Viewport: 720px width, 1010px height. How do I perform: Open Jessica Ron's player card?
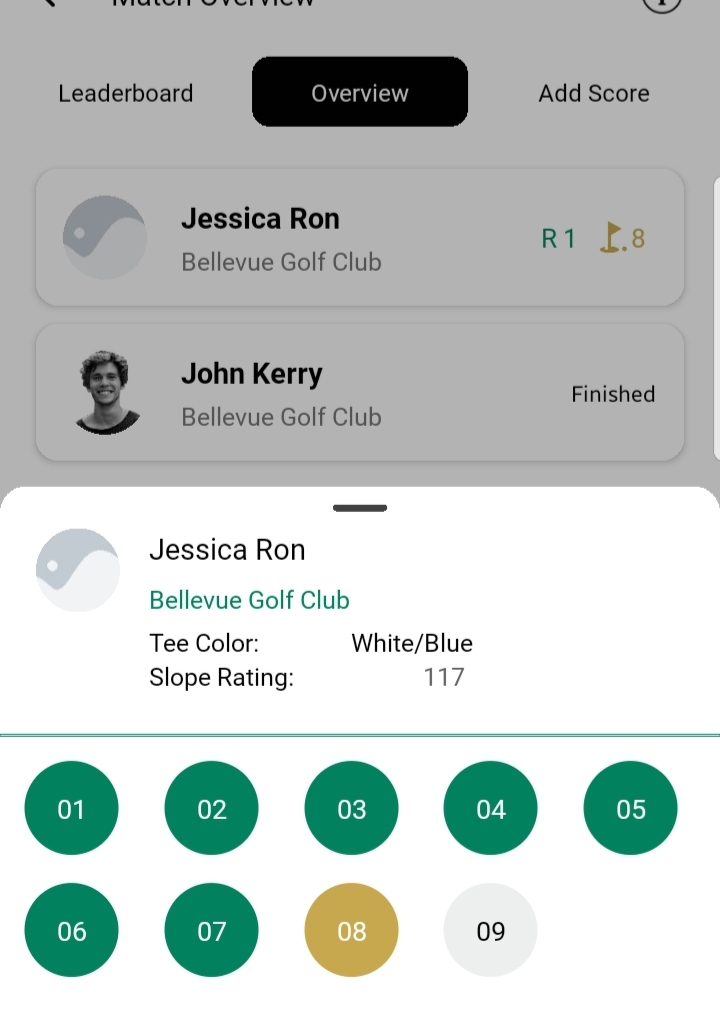pos(359,238)
